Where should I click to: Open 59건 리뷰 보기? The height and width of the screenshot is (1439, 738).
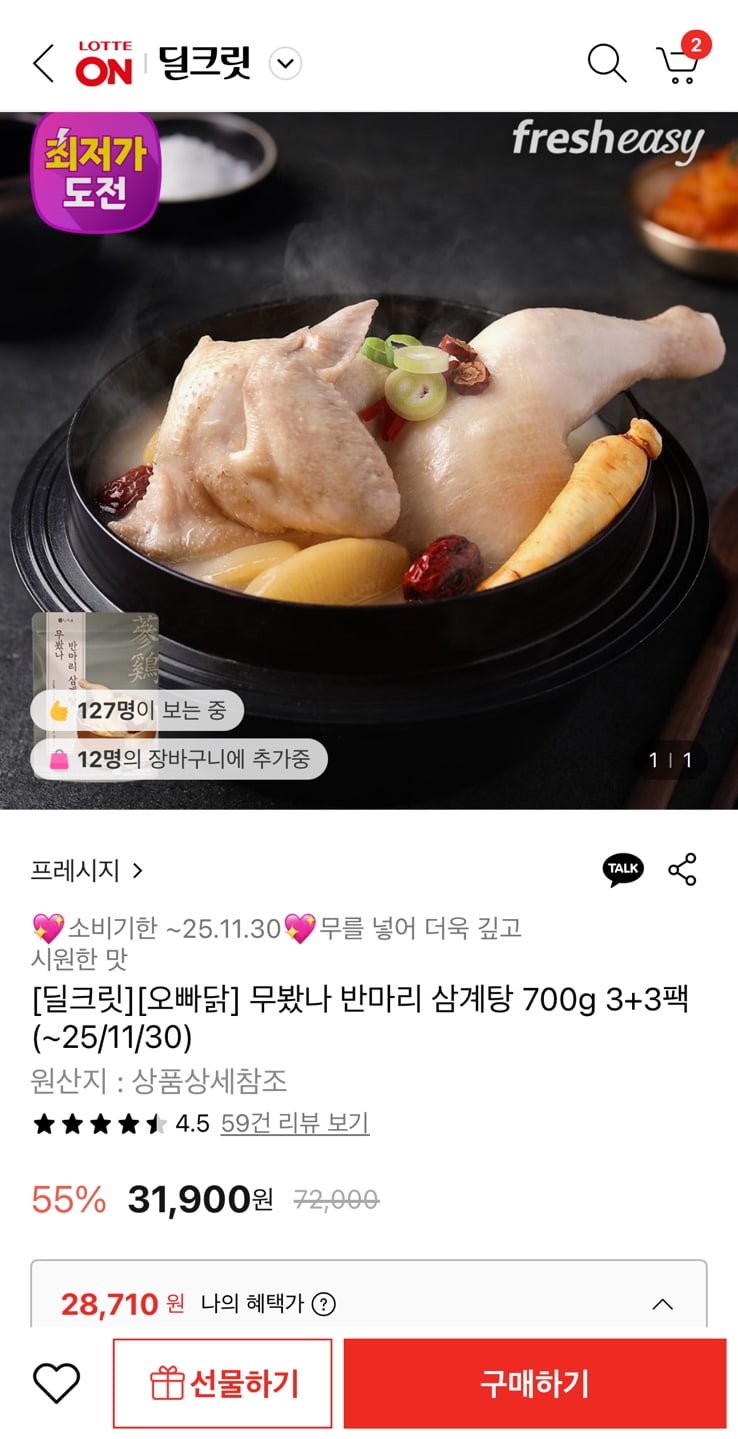294,1123
